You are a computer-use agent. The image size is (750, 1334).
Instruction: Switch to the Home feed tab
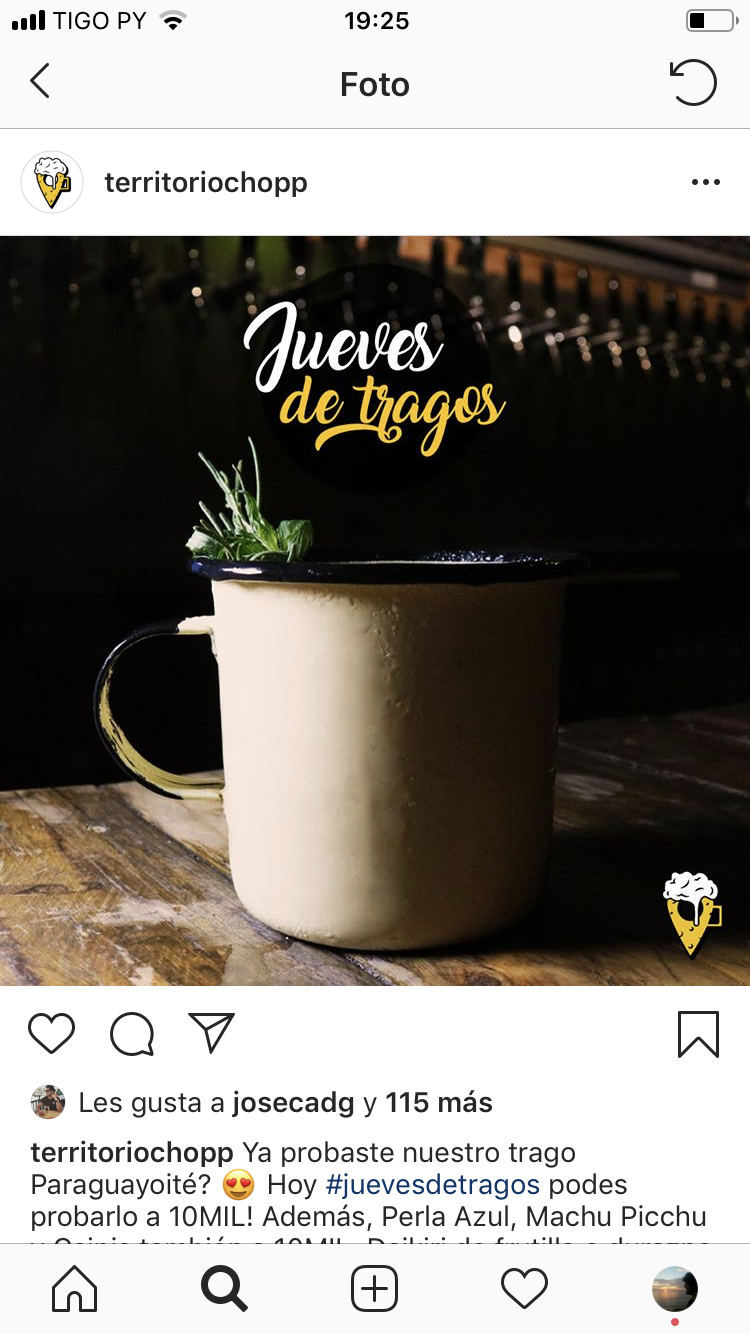(75, 1289)
